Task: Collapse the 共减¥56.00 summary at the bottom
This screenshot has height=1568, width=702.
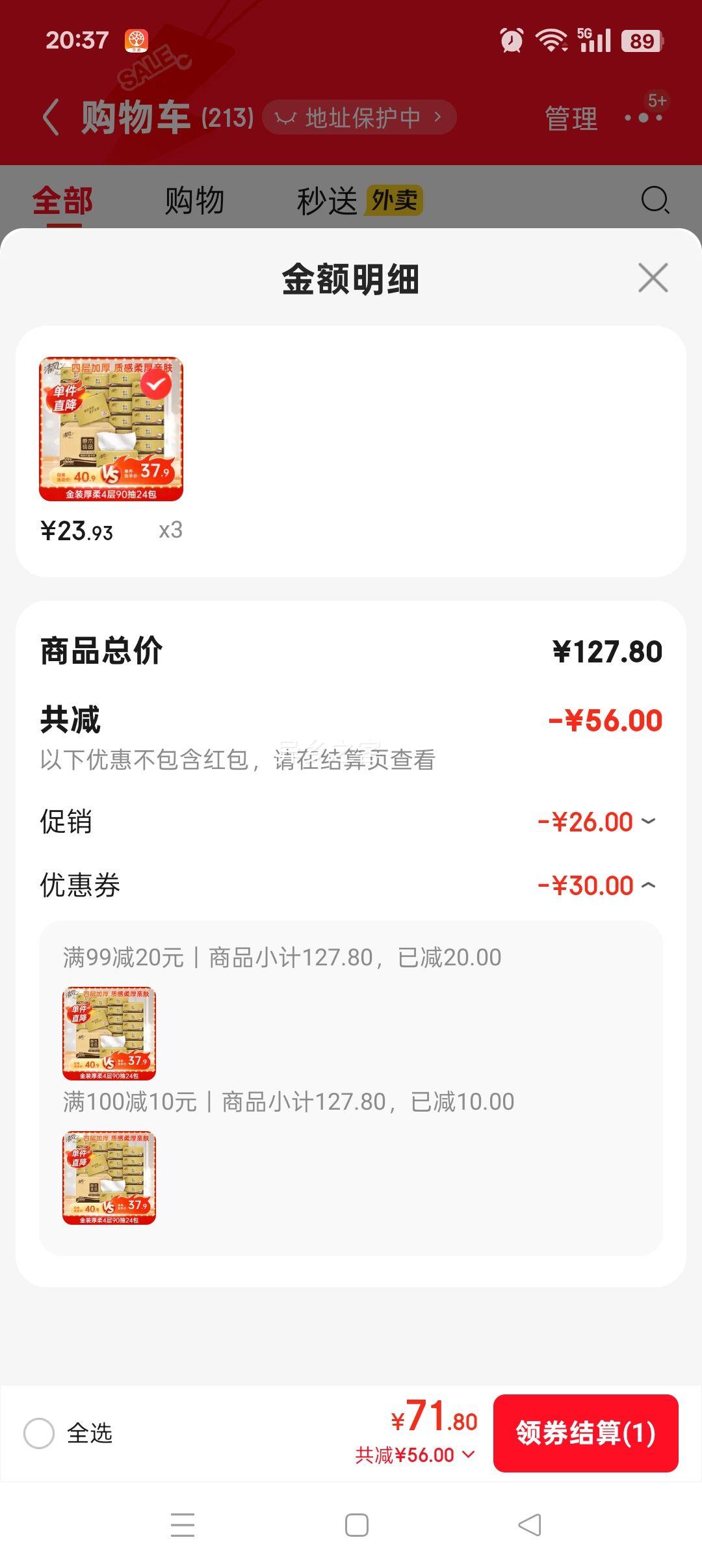Action: tap(415, 1455)
